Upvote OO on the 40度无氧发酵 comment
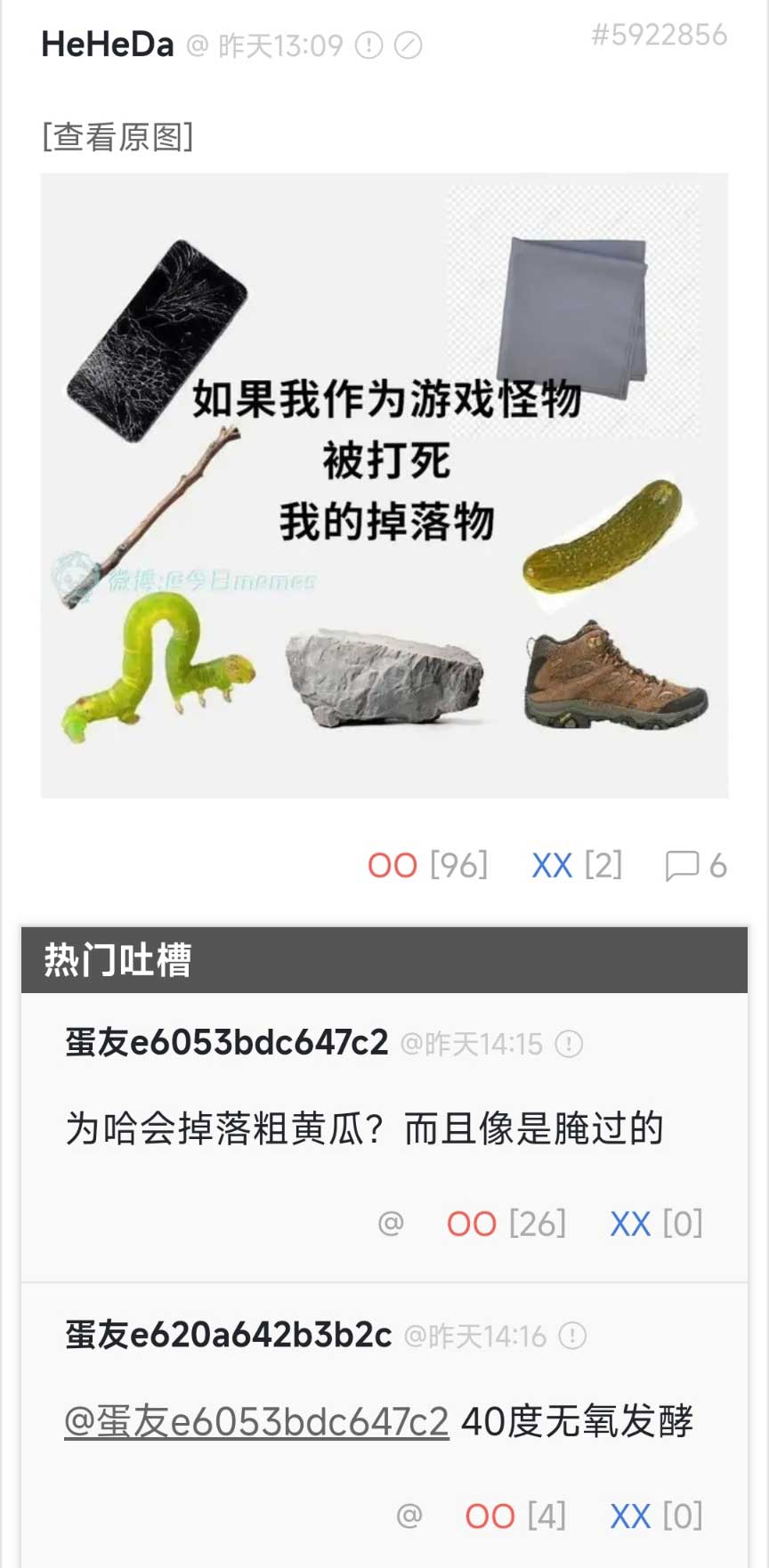The width and height of the screenshot is (769, 1568). [x=490, y=1515]
